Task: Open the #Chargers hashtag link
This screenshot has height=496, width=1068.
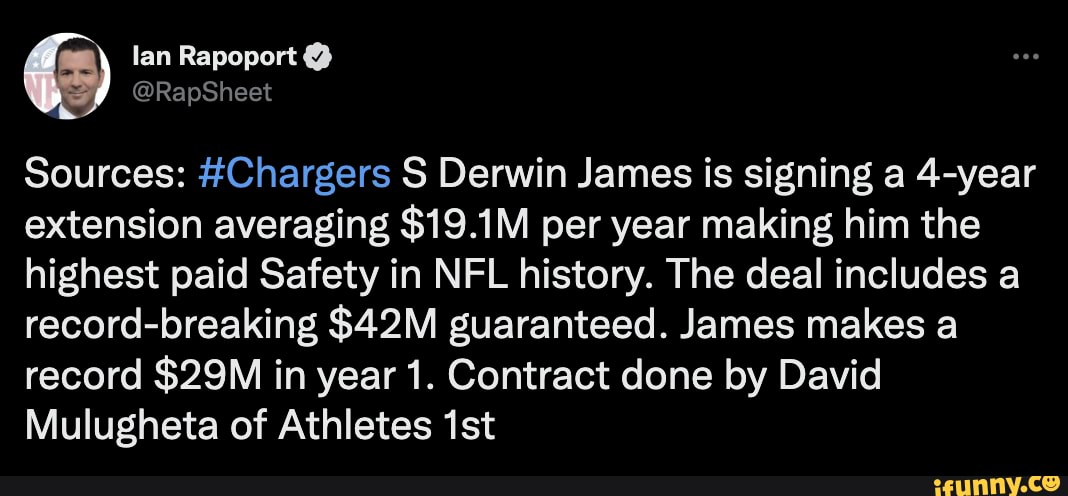Action: pyautogui.click(x=293, y=175)
